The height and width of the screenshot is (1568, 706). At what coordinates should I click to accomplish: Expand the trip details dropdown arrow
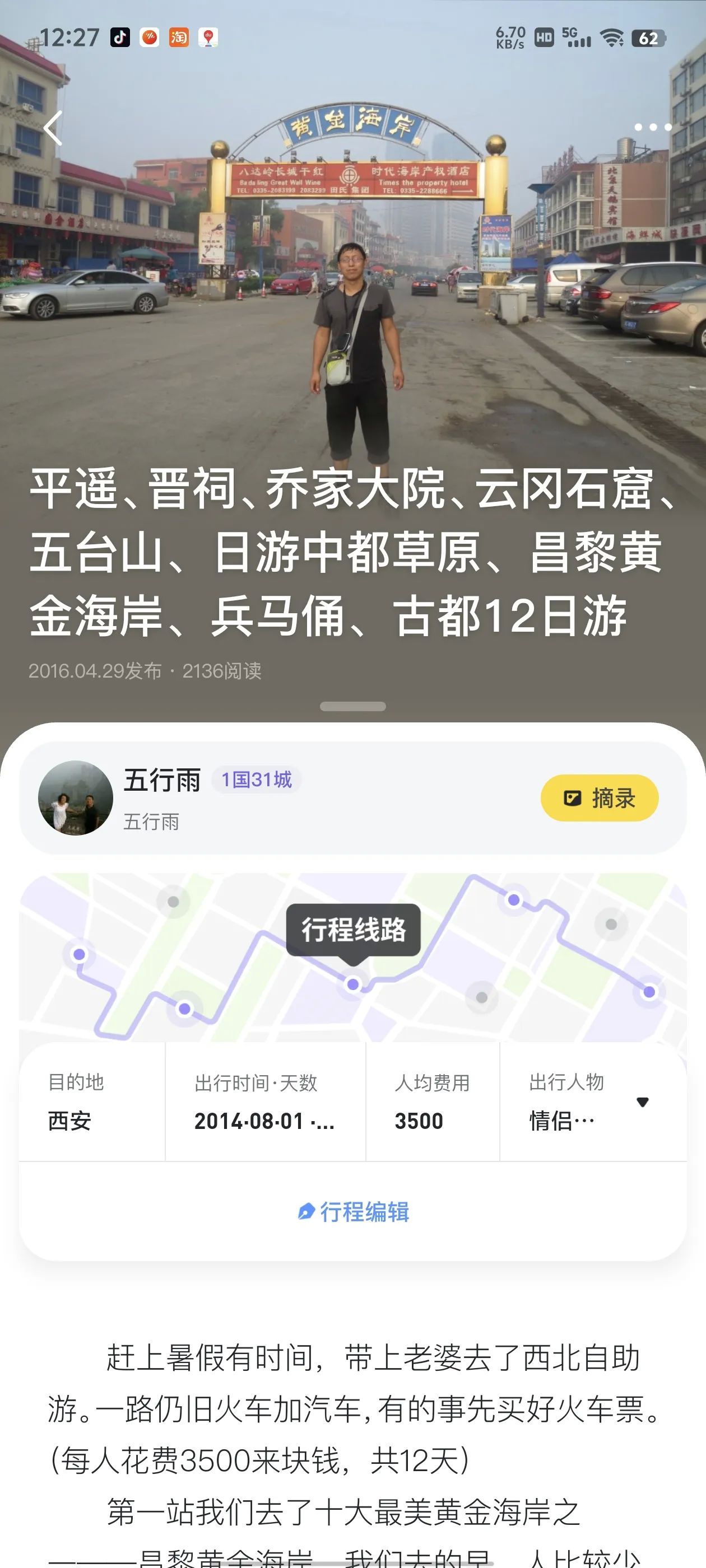pyautogui.click(x=642, y=1102)
